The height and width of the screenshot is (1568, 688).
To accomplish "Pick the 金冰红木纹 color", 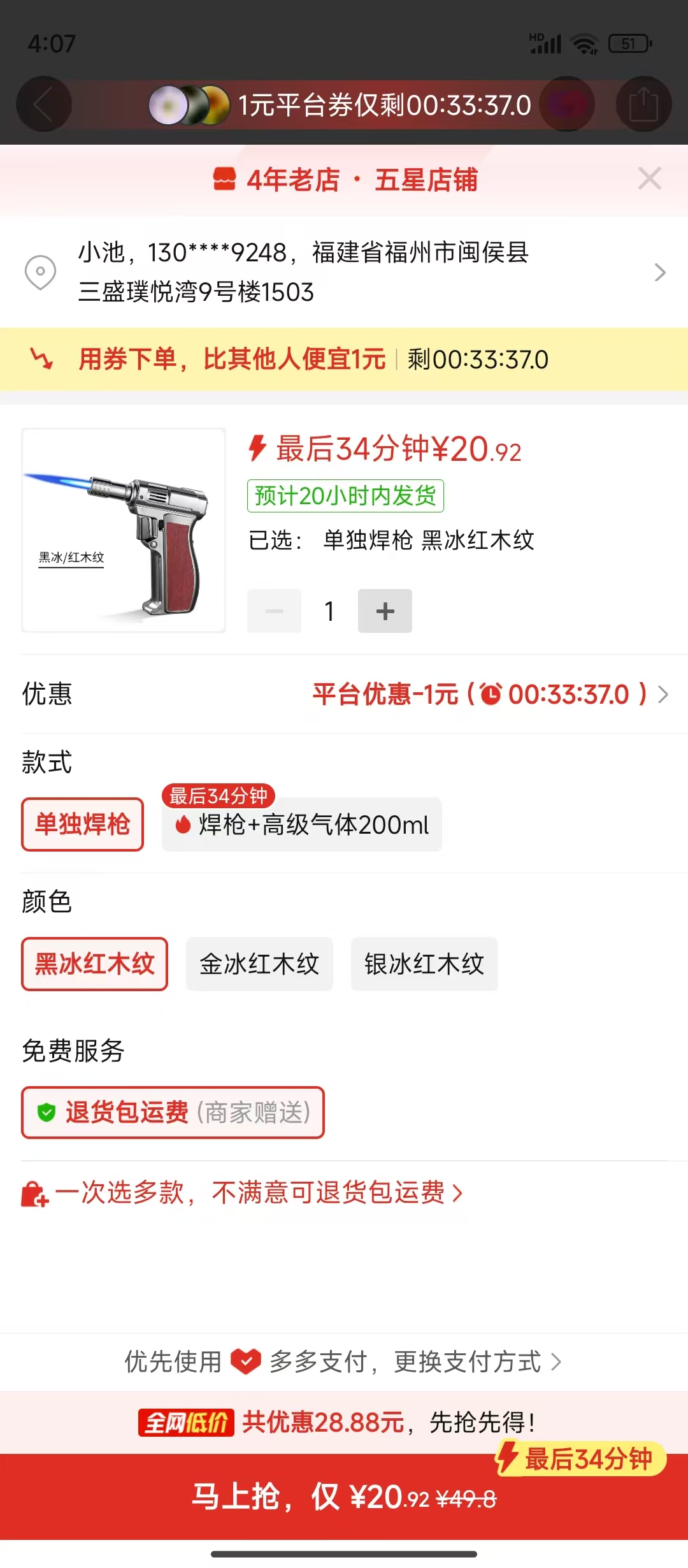I will tap(259, 964).
